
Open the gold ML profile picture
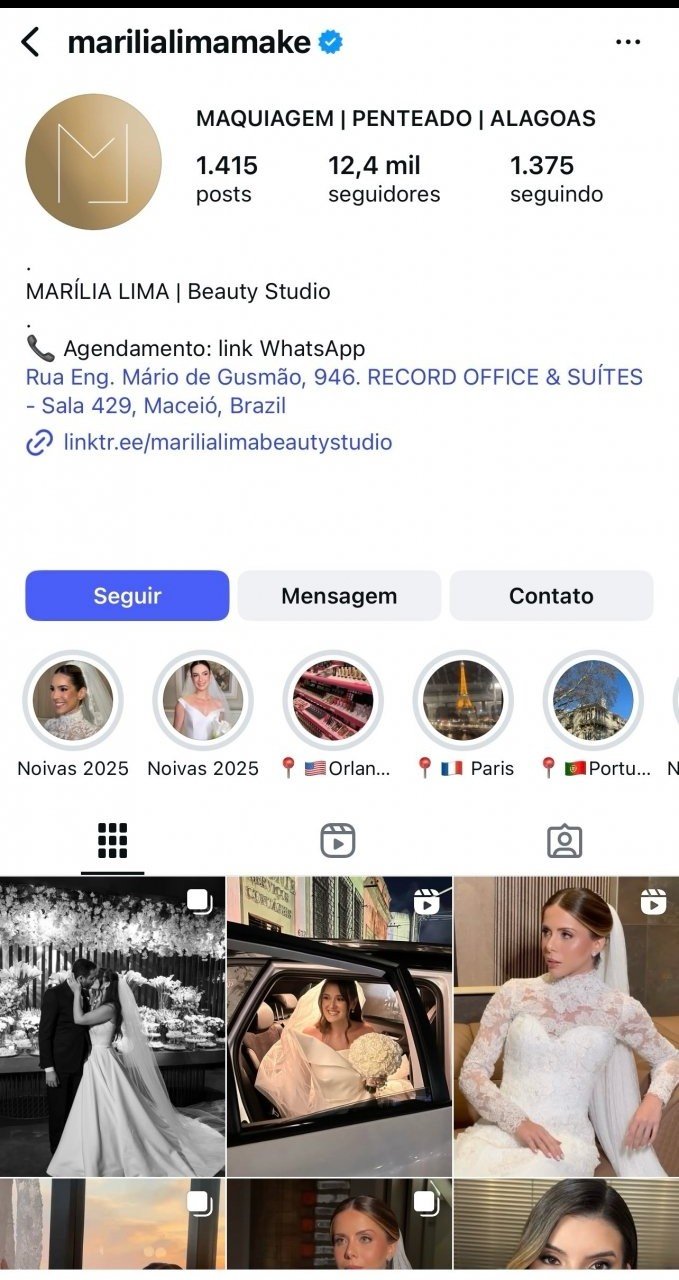93,162
